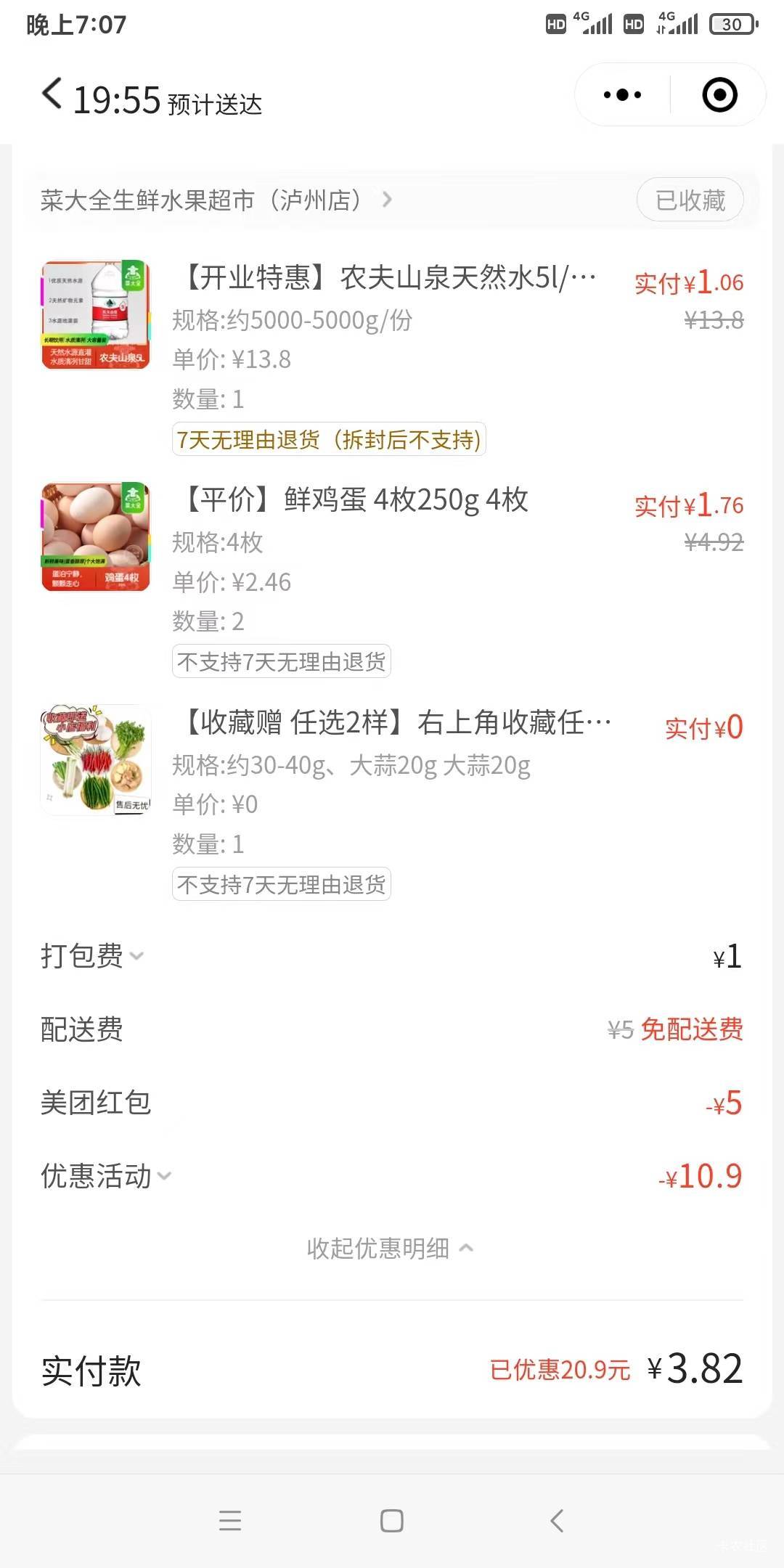Viewport: 784px width, 1568px height.
Task: Open the 菜大全生鲜水果超市 store page
Action: click(216, 200)
